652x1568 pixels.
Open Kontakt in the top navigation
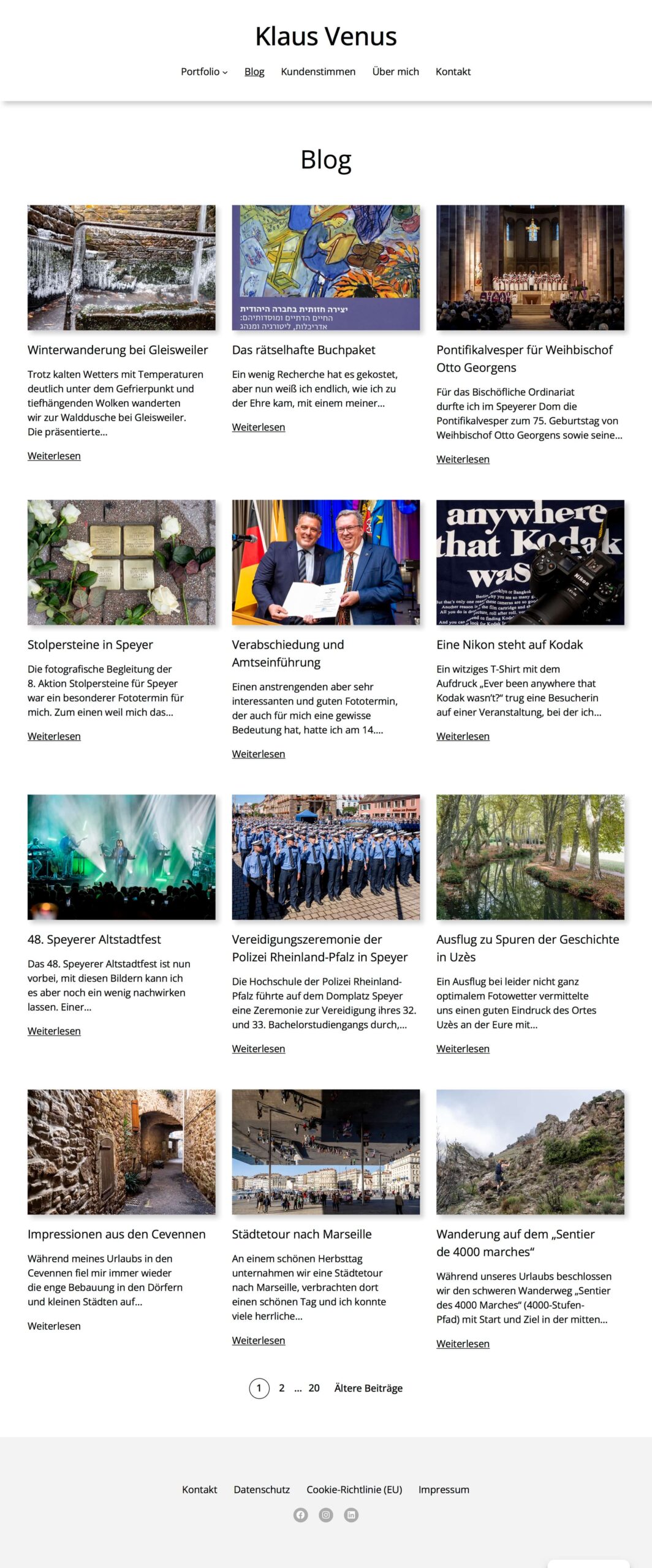[x=453, y=72]
